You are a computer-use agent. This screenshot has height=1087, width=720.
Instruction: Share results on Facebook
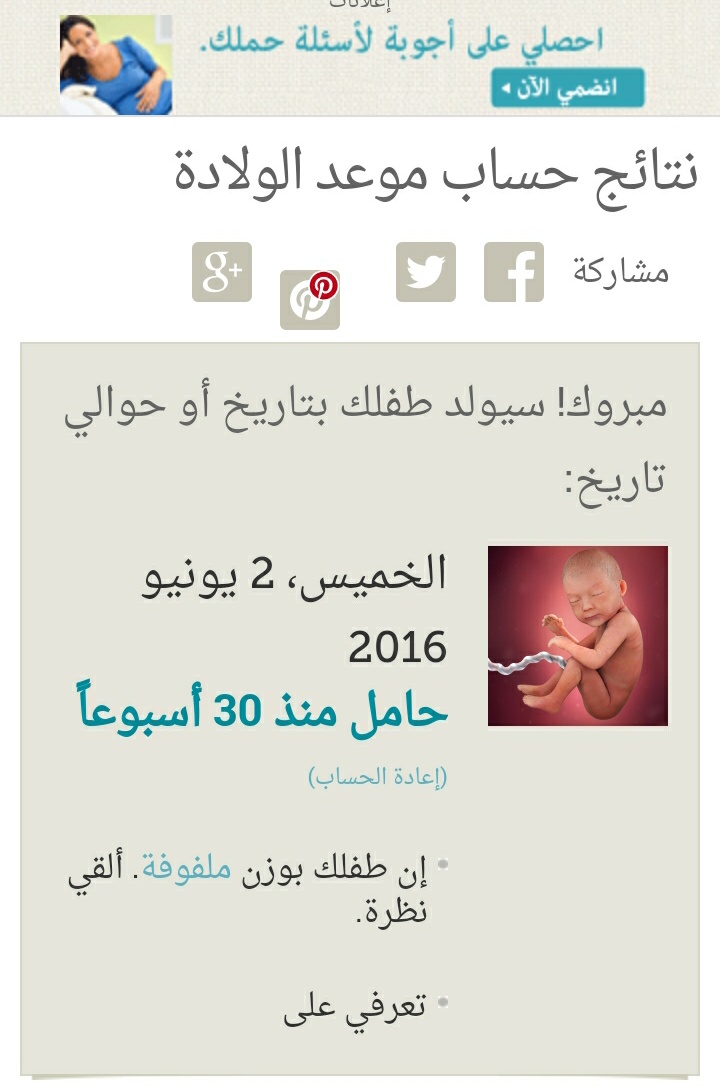click(x=514, y=272)
